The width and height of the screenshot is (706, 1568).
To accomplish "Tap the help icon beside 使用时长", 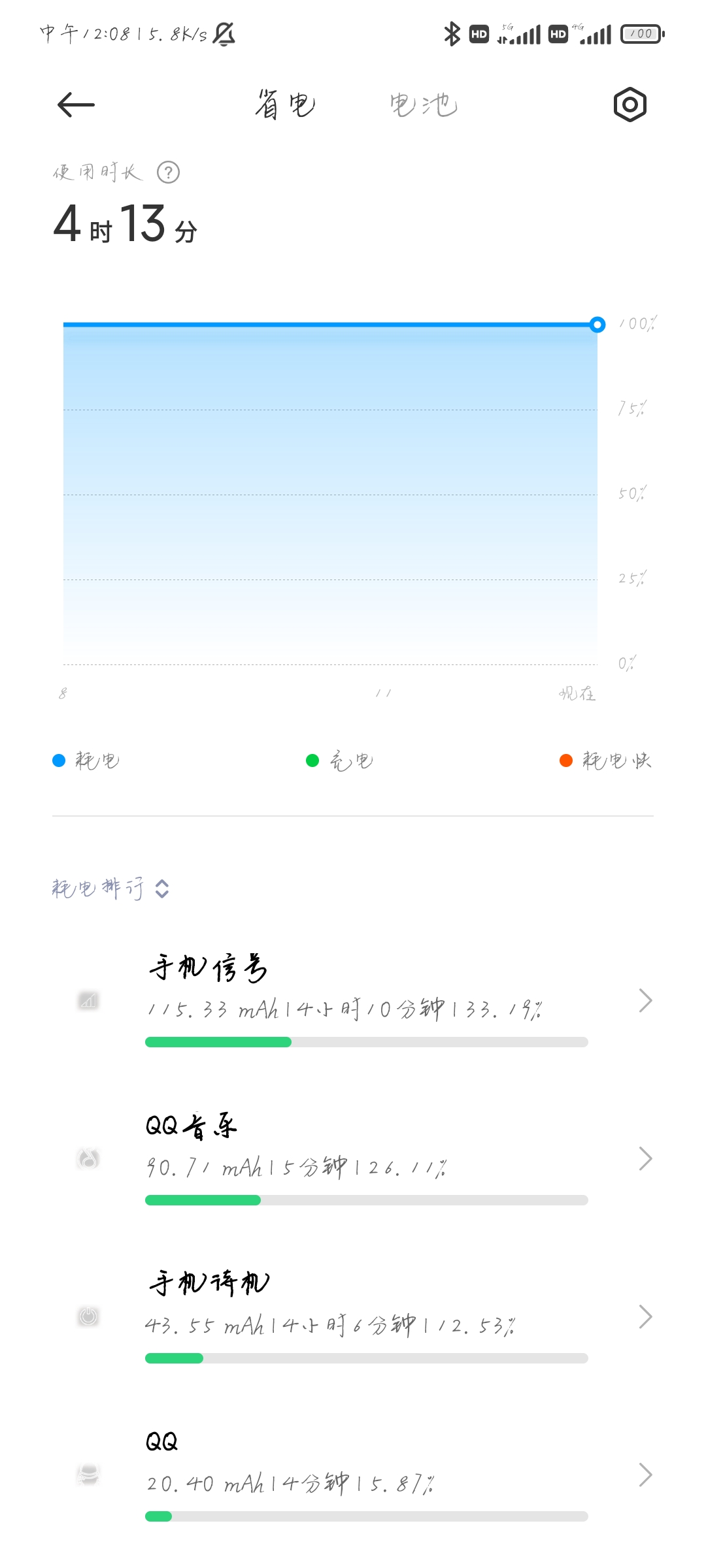I will coord(169,172).
